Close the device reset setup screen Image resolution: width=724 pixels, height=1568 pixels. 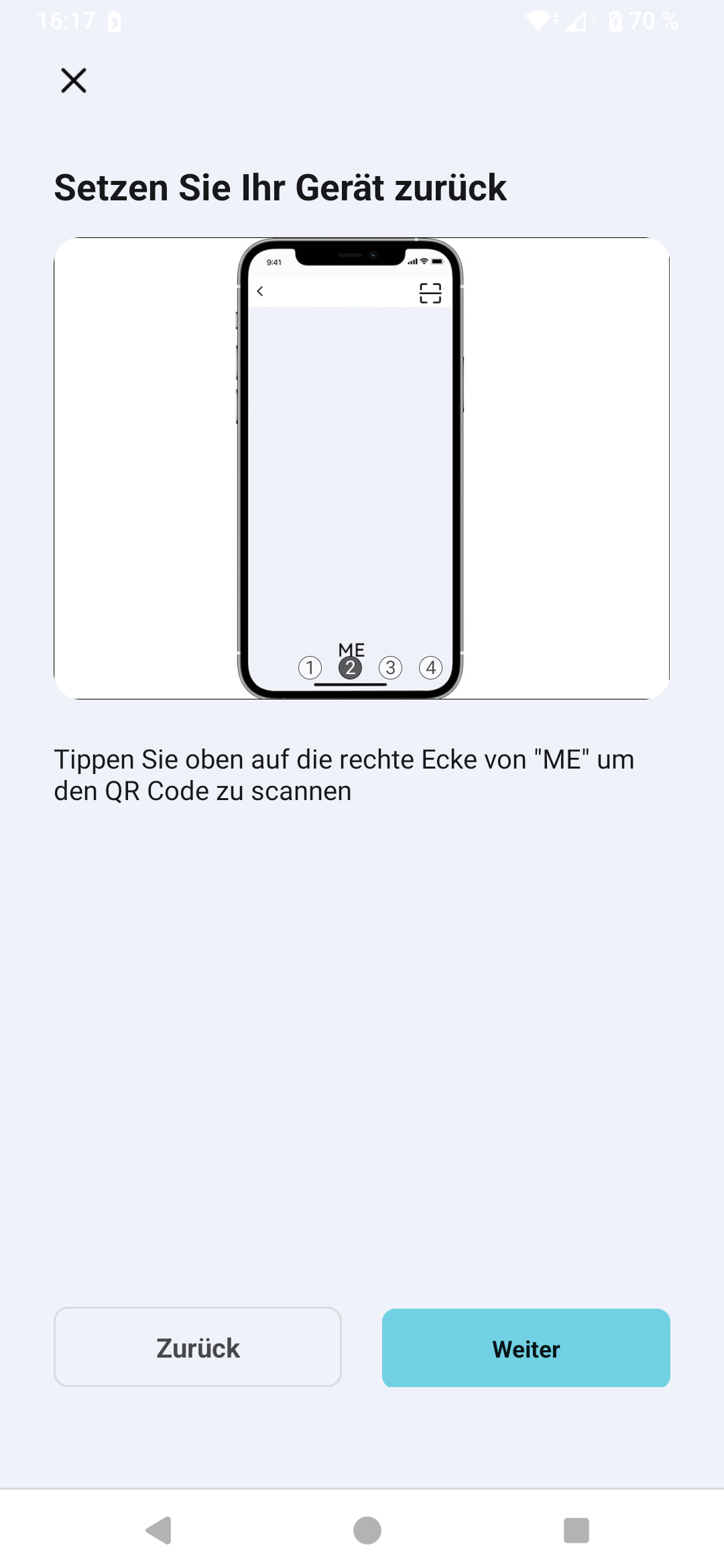point(74,80)
